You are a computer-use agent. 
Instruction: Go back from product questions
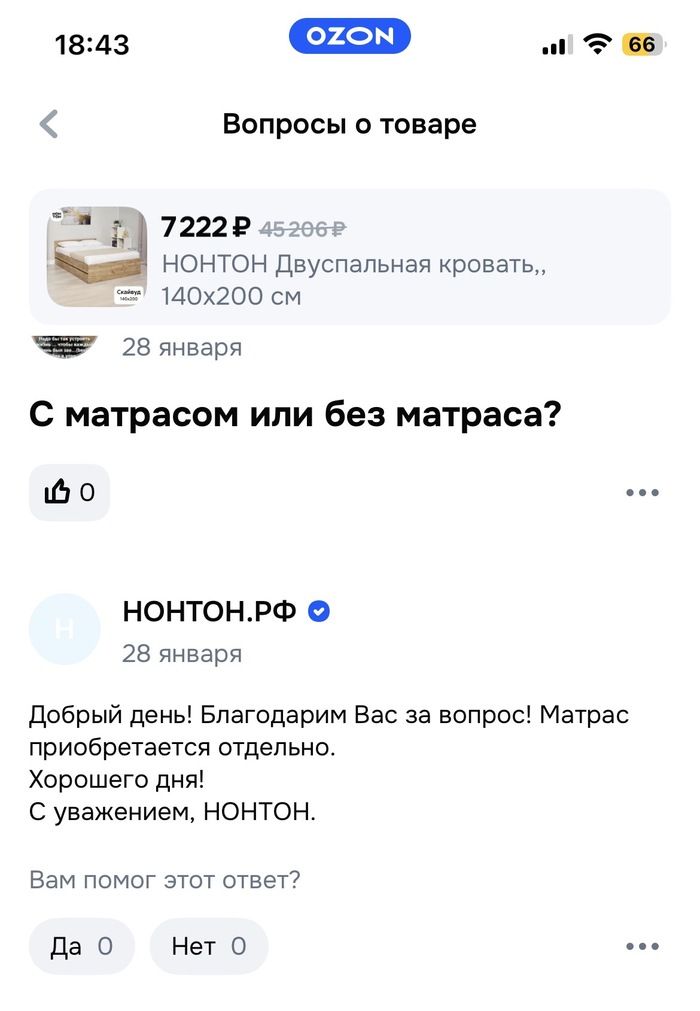[x=49, y=125]
